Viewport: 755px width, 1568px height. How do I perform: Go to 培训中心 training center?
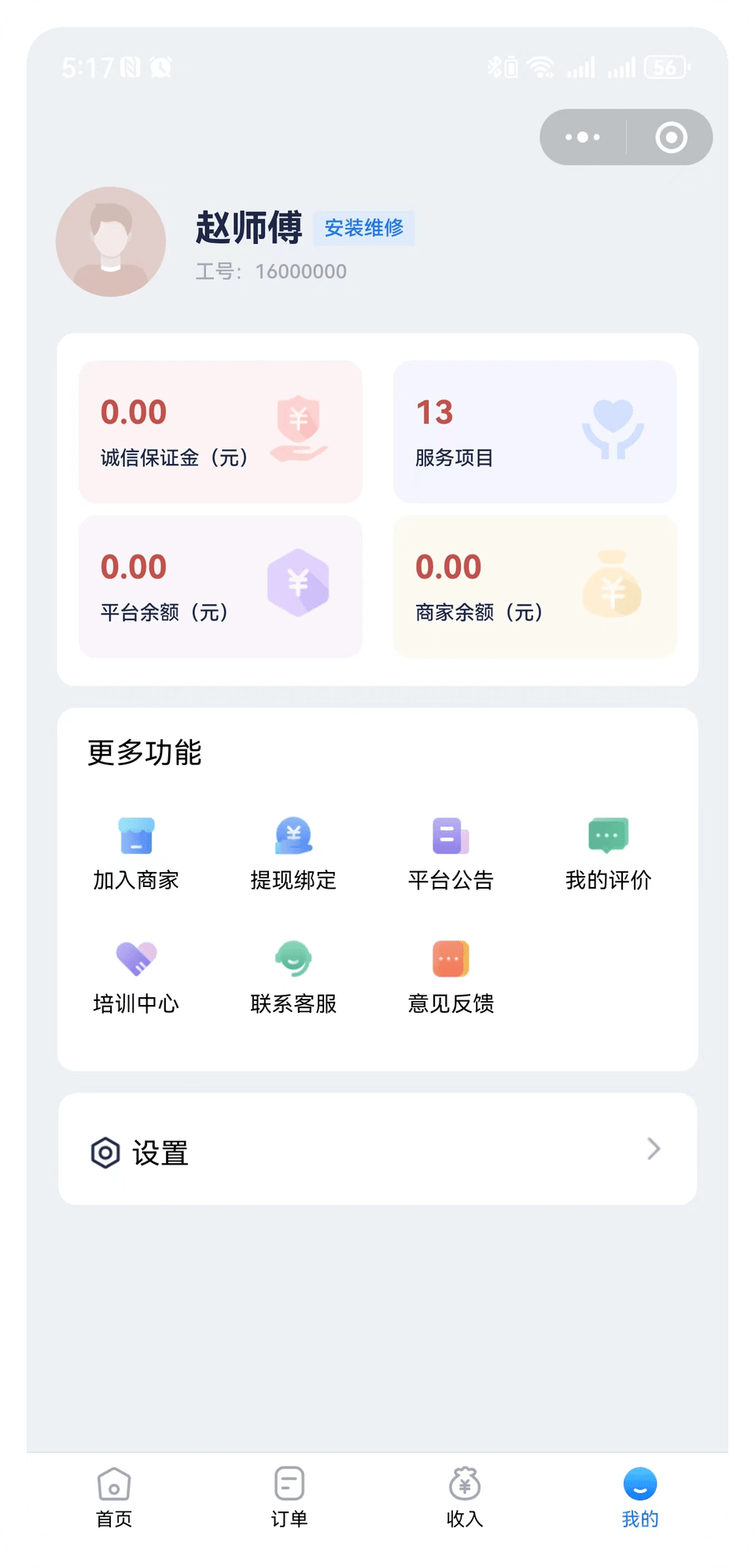pyautogui.click(x=136, y=977)
